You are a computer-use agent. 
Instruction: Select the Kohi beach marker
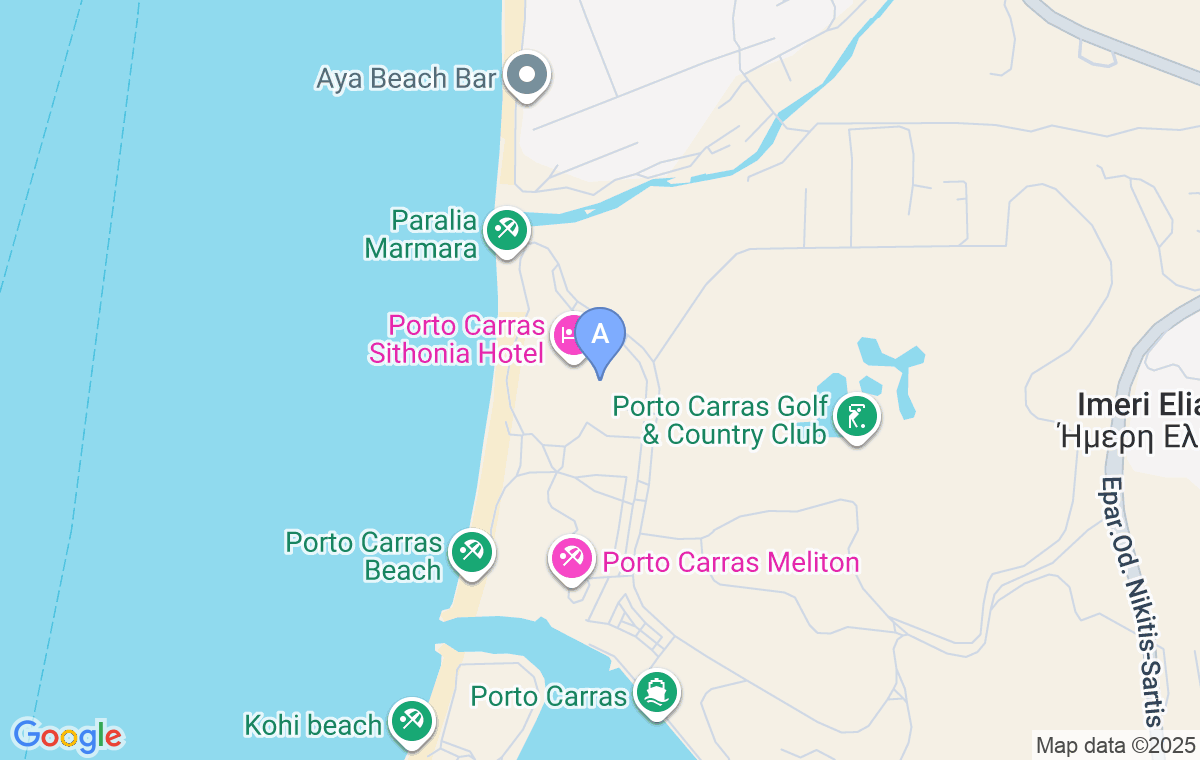pyautogui.click(x=411, y=720)
